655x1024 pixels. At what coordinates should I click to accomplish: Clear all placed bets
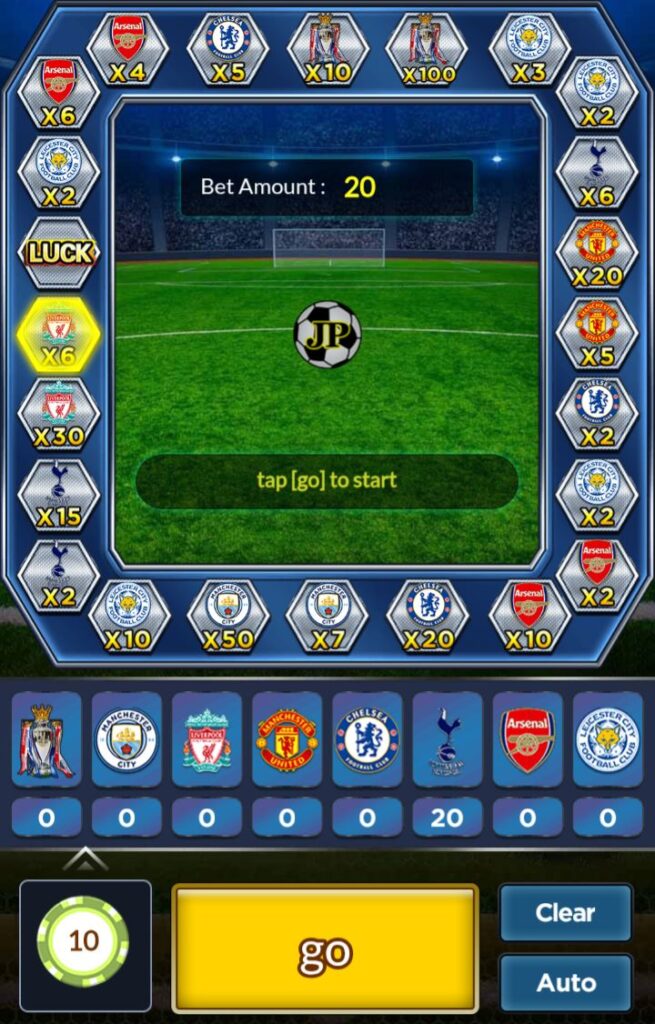tap(565, 912)
